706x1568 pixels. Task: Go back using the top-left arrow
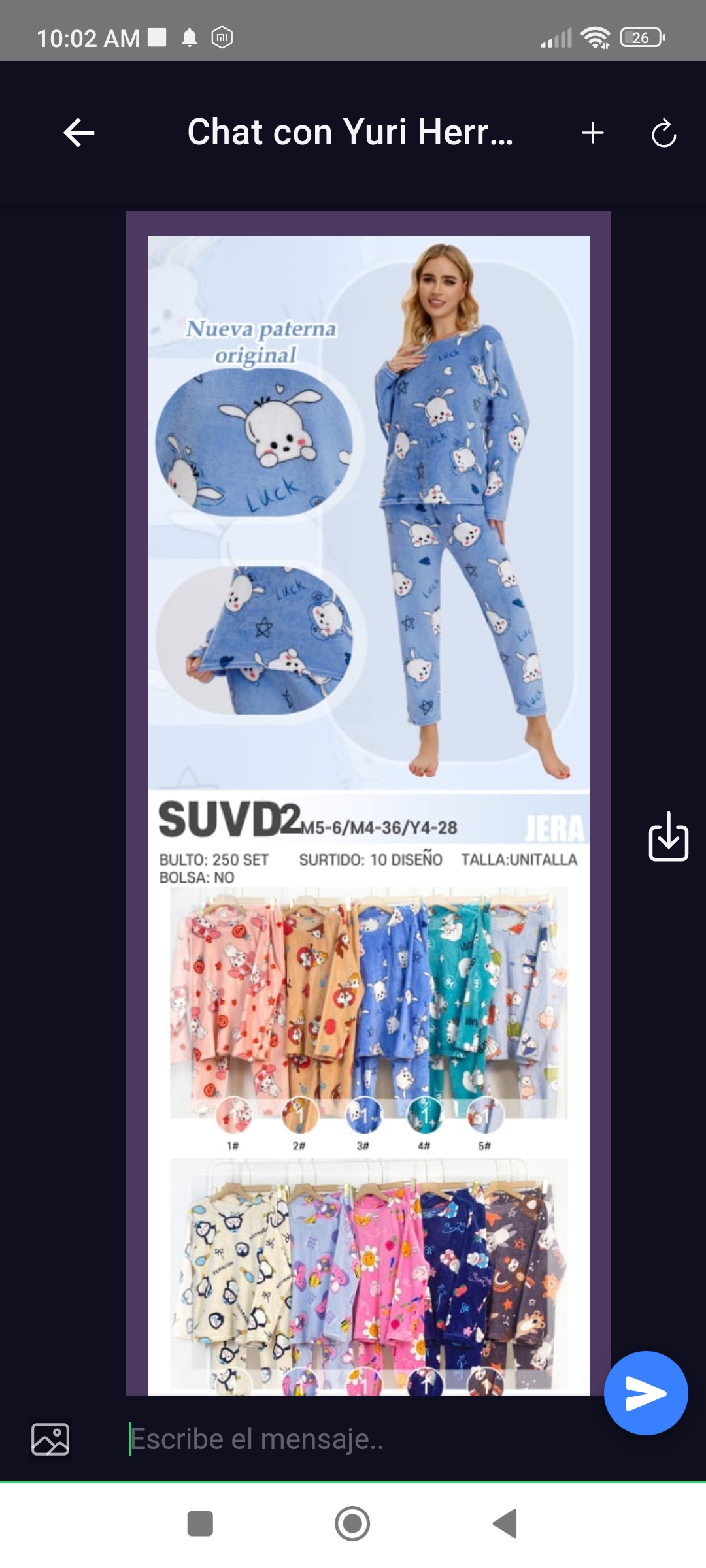point(79,133)
